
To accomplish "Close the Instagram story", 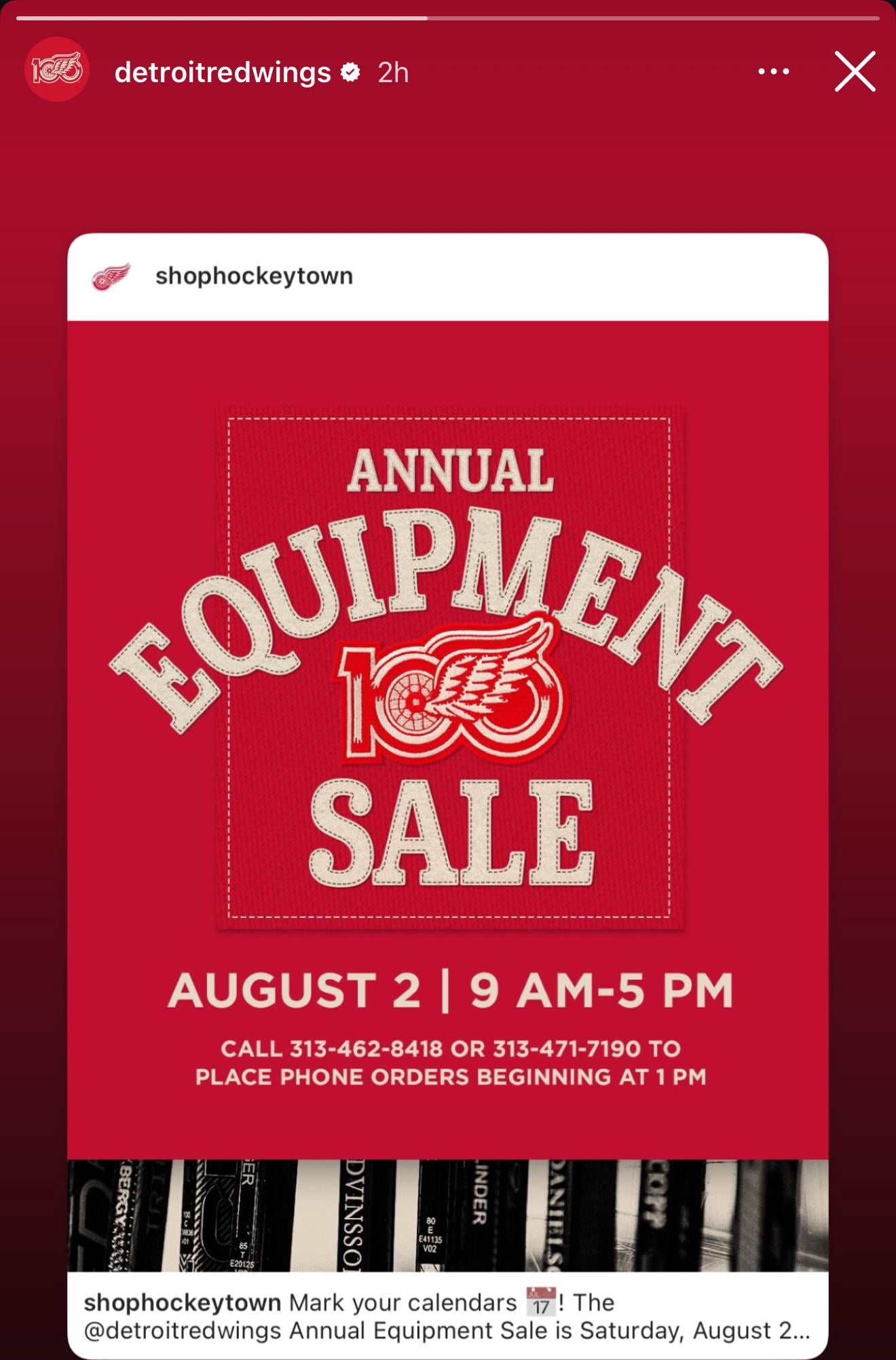I will pyautogui.click(x=855, y=71).
